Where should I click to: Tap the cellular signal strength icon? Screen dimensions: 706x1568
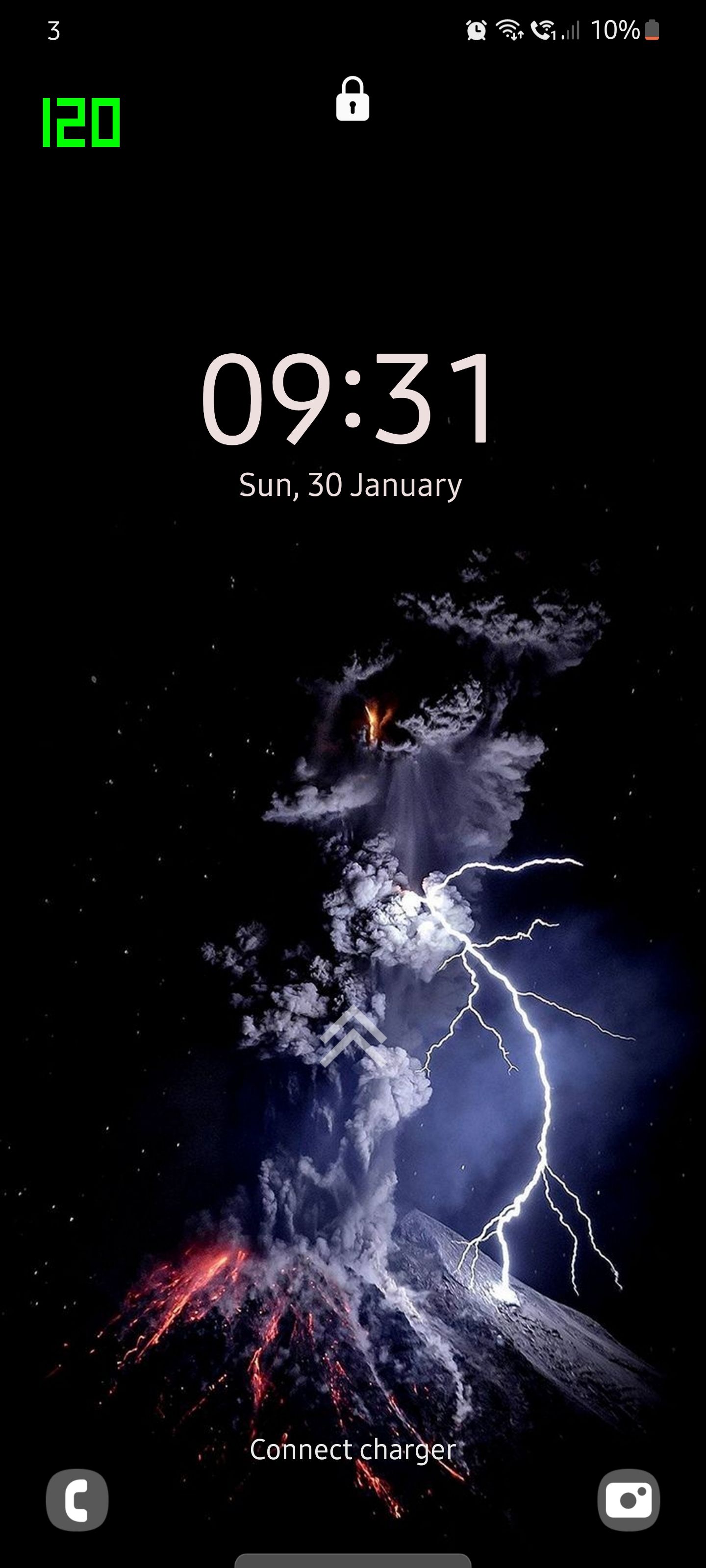pos(570,29)
